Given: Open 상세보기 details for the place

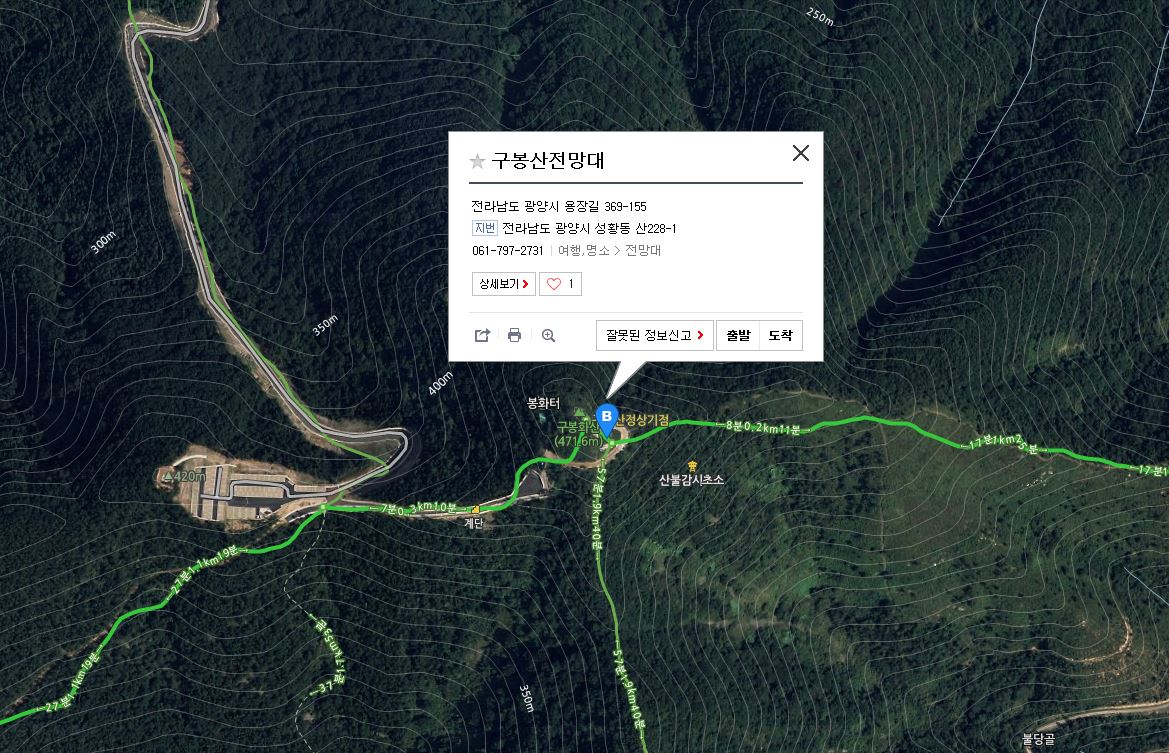Looking at the screenshot, I should click(x=504, y=284).
